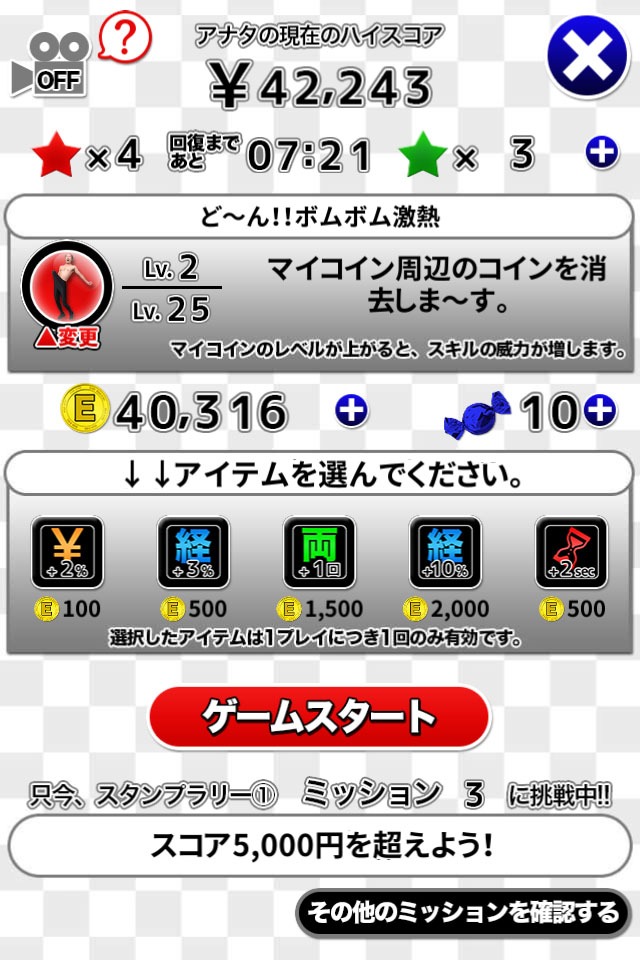The height and width of the screenshot is (960, 640).
Task: Add more E coins with plus icon
Action: (350, 411)
